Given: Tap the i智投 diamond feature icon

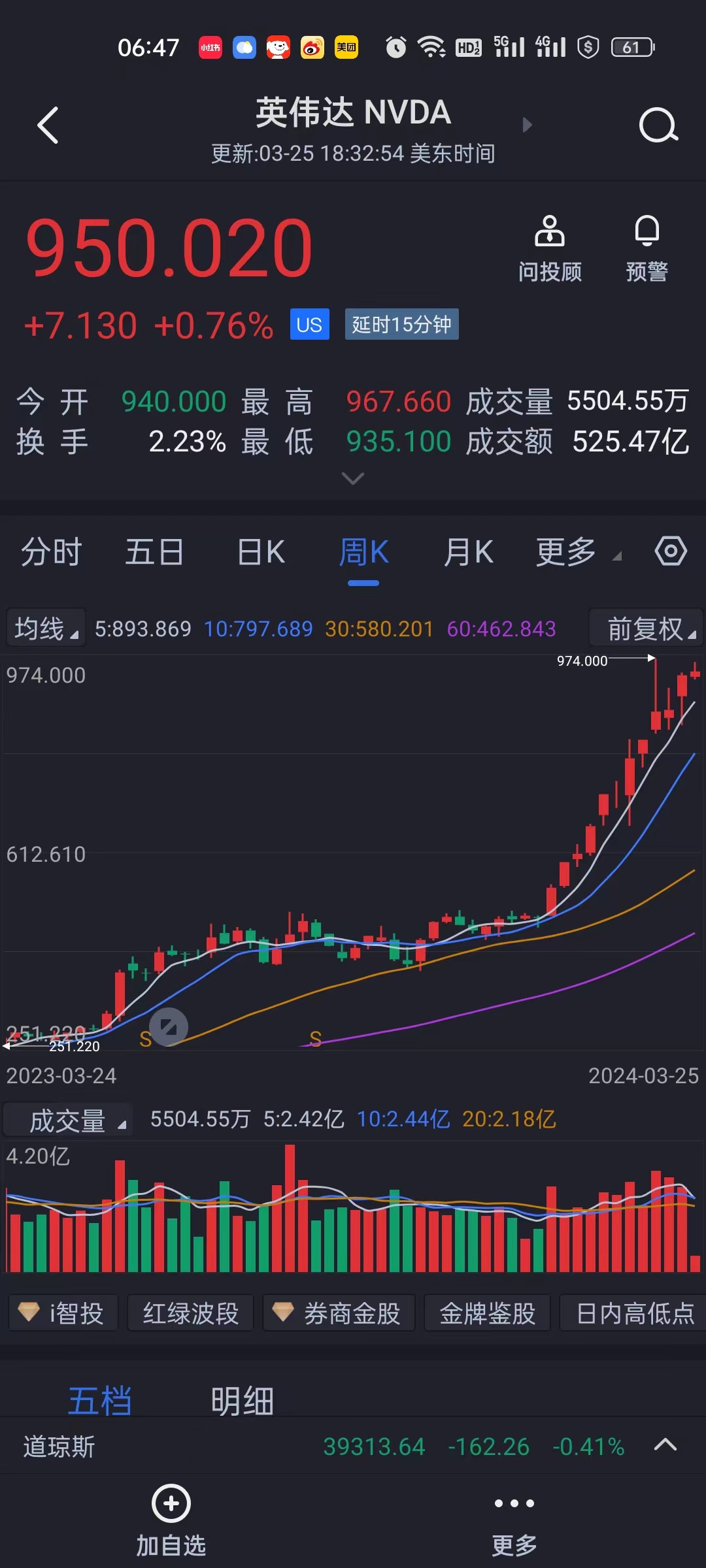Looking at the screenshot, I should [x=62, y=1313].
